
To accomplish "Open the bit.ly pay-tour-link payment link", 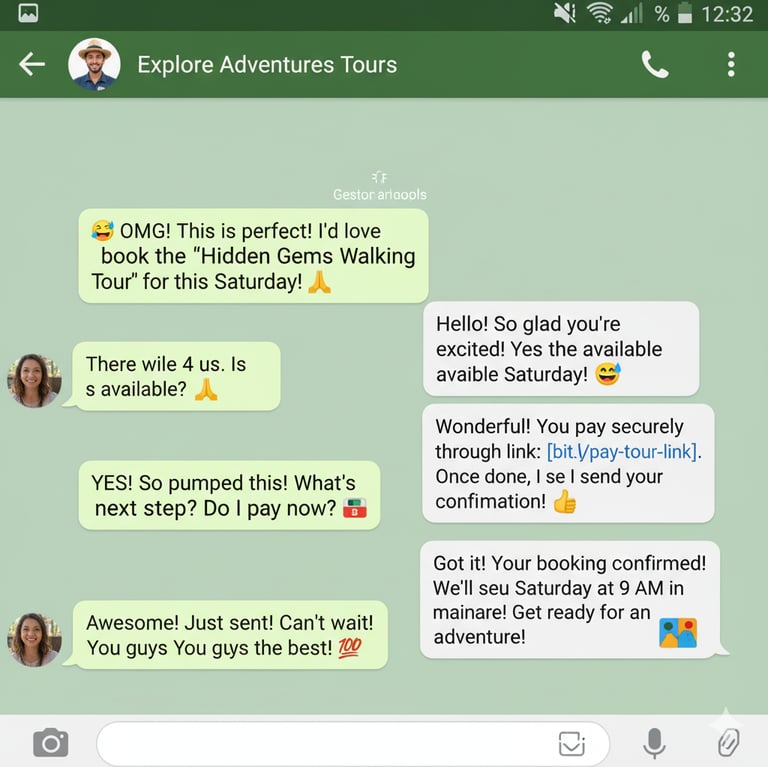I will pyautogui.click(x=622, y=451).
